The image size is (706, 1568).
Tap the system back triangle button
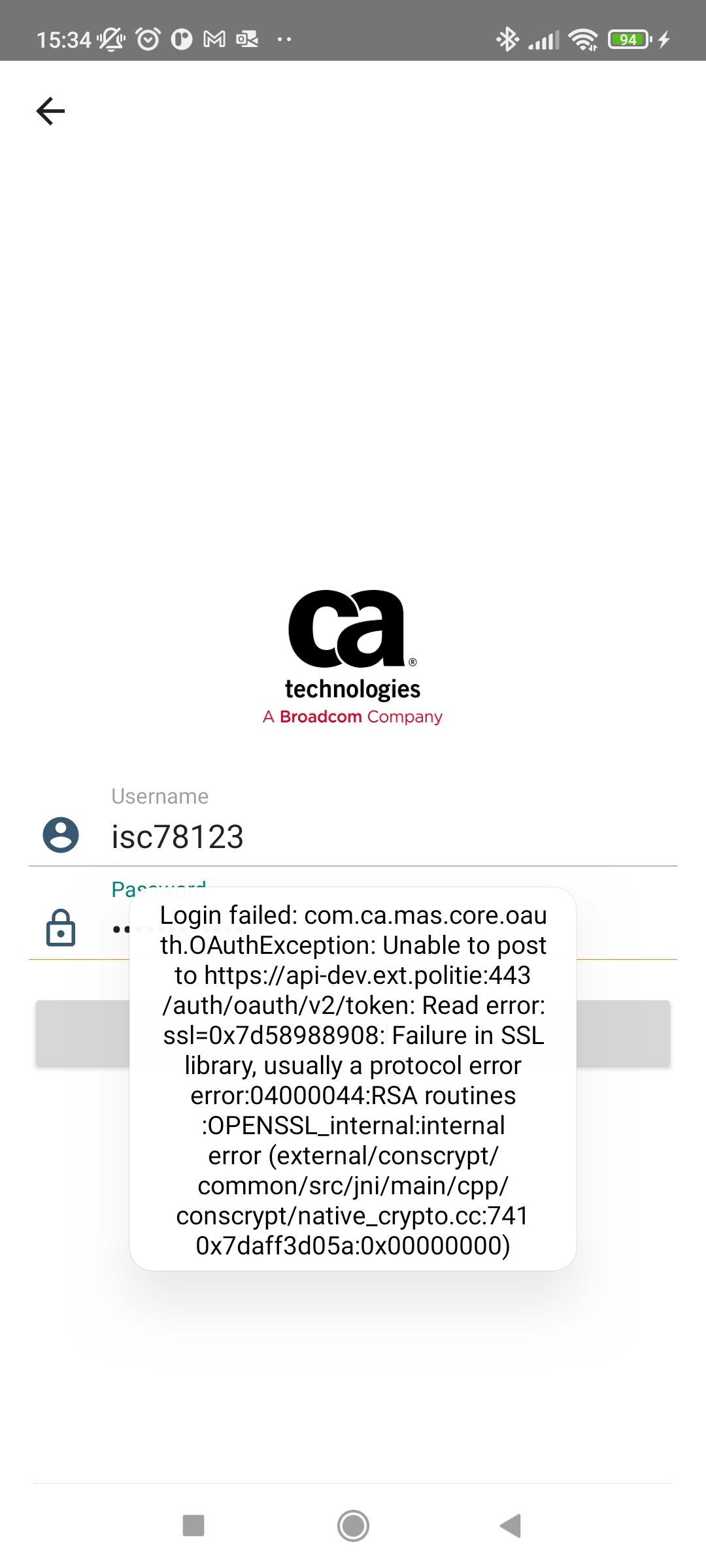(x=511, y=1526)
